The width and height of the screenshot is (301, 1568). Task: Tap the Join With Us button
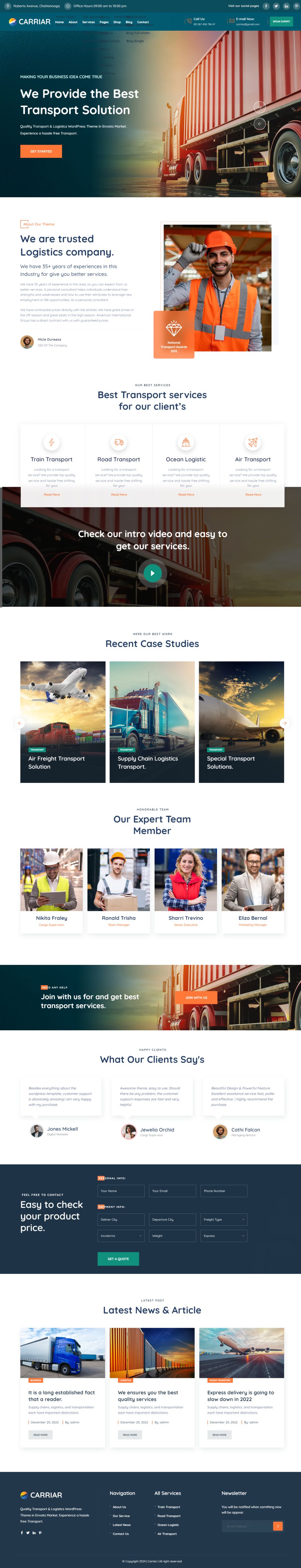[196, 997]
